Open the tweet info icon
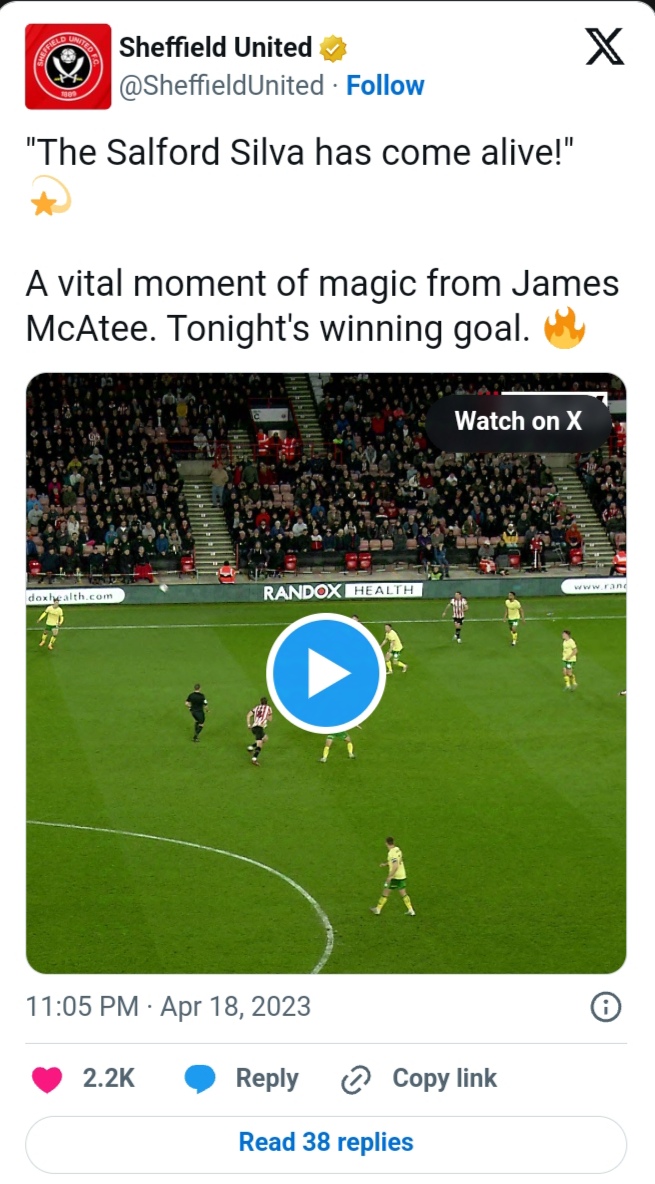This screenshot has height=1184, width=655. click(606, 1007)
